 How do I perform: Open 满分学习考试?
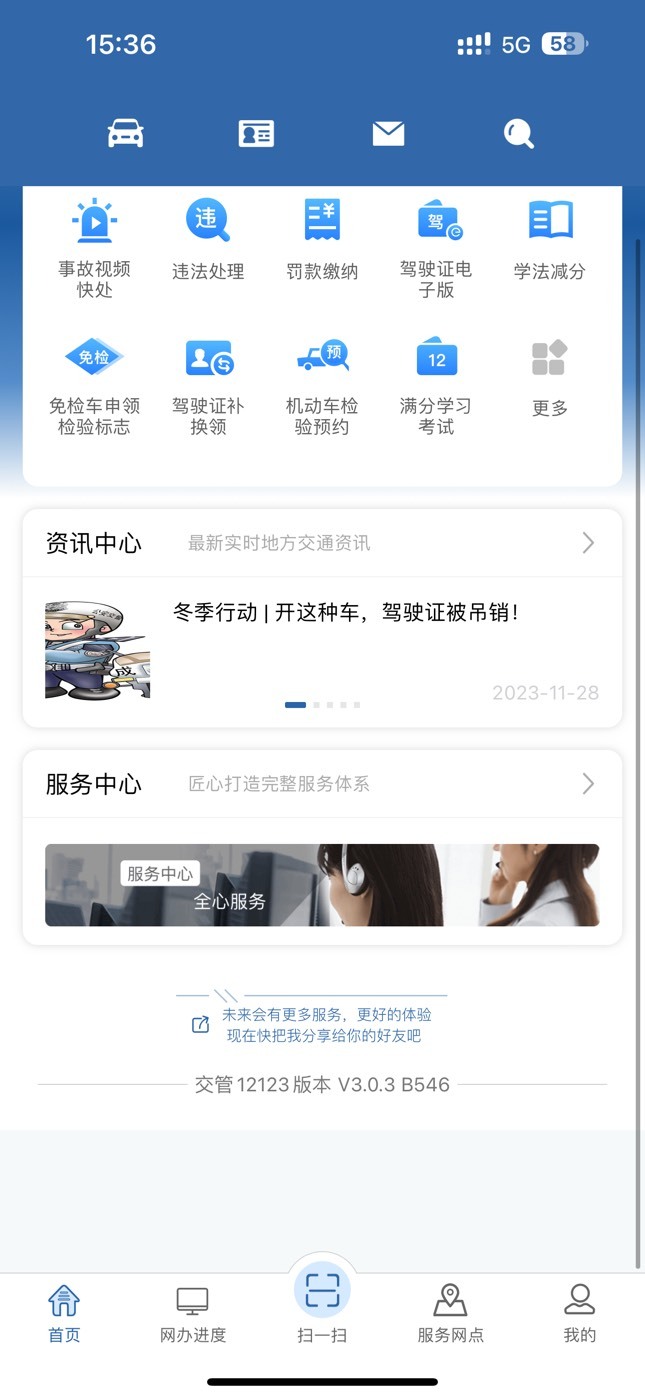pyautogui.click(x=436, y=386)
